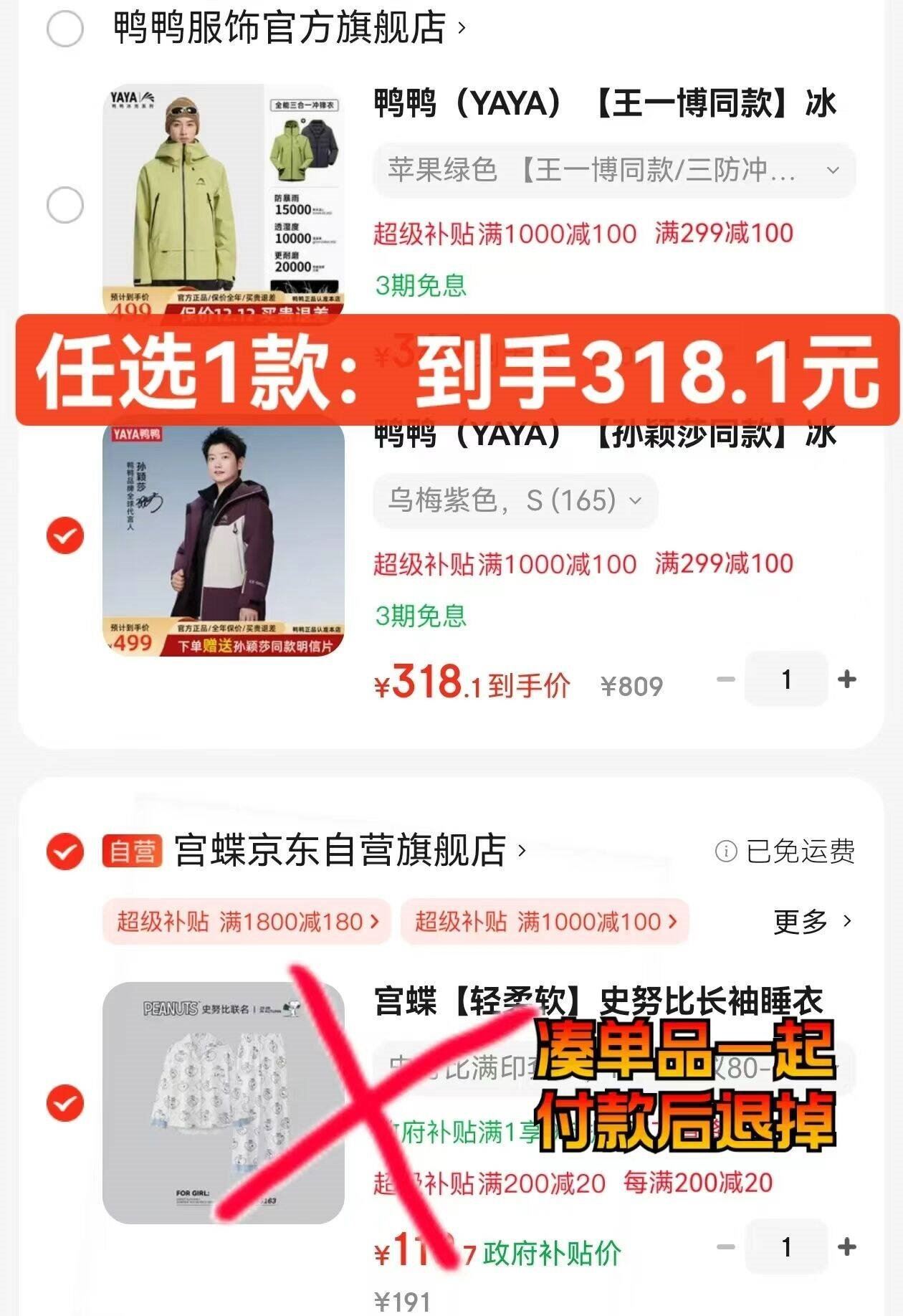Decrease quantity of 史努比长袖睡衣
The width and height of the screenshot is (903, 1316).
coord(726,1247)
